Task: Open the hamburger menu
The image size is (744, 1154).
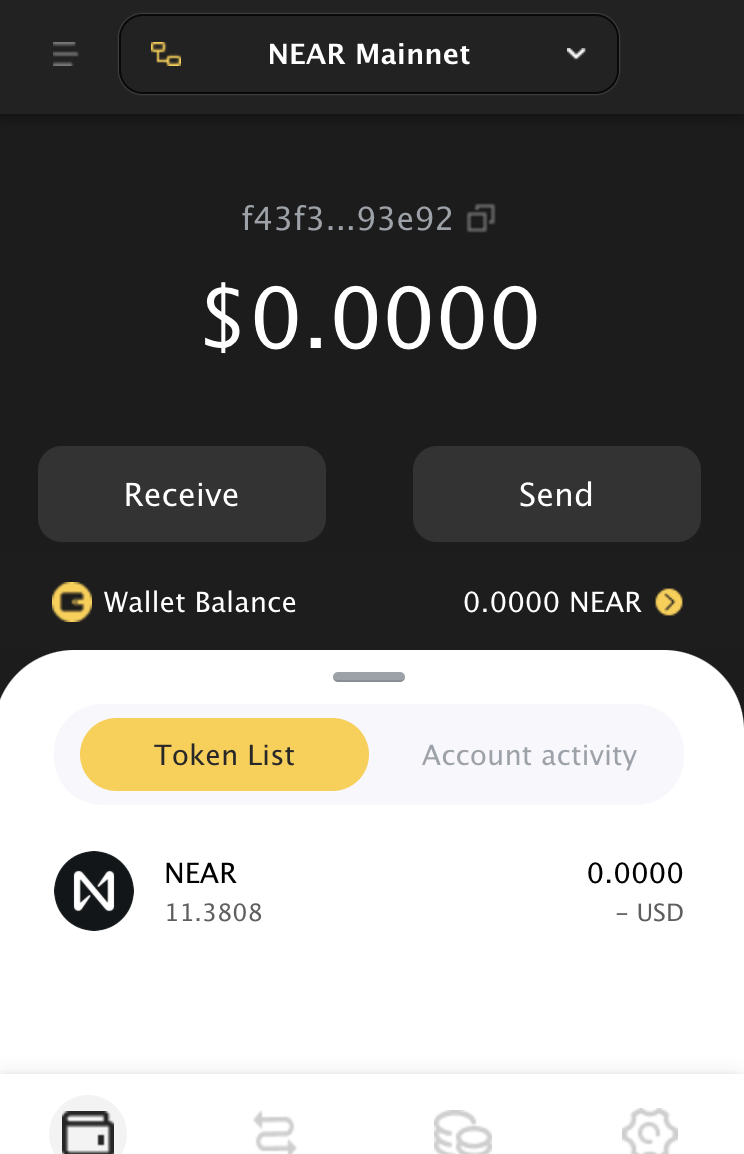Action: 65,54
